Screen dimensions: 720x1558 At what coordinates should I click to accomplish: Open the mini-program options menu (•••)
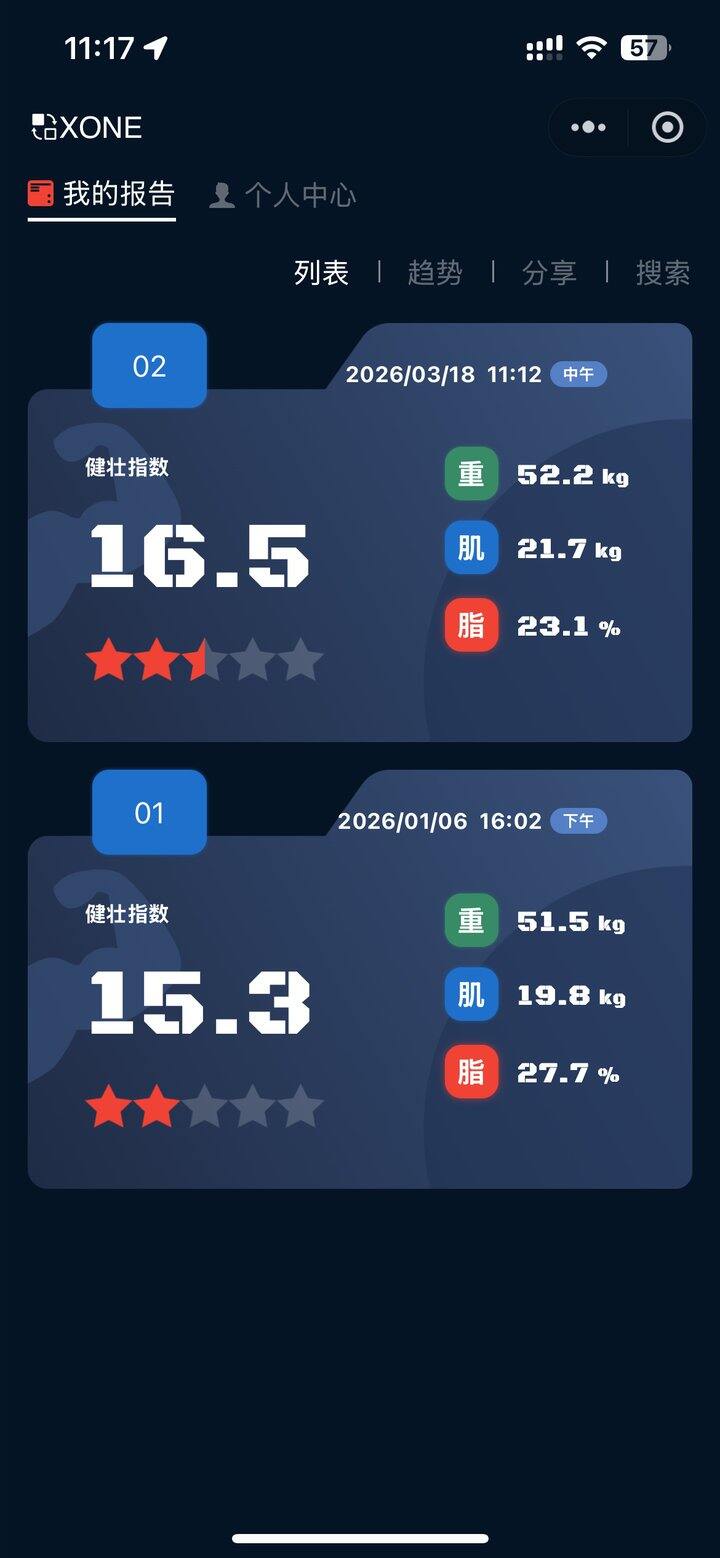point(587,127)
